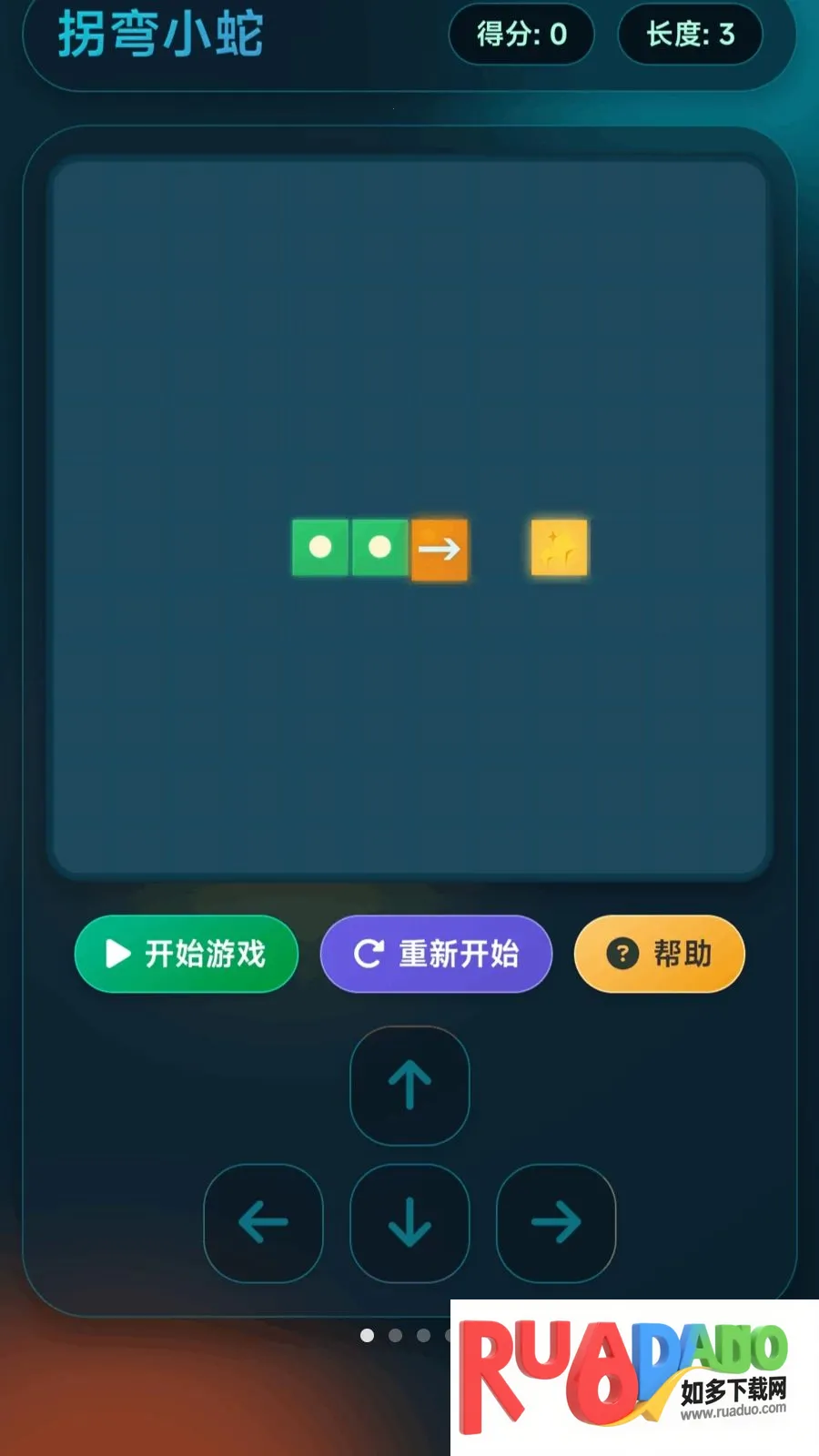Restart the game via 重新开始
The image size is (819, 1456).
[x=436, y=954]
